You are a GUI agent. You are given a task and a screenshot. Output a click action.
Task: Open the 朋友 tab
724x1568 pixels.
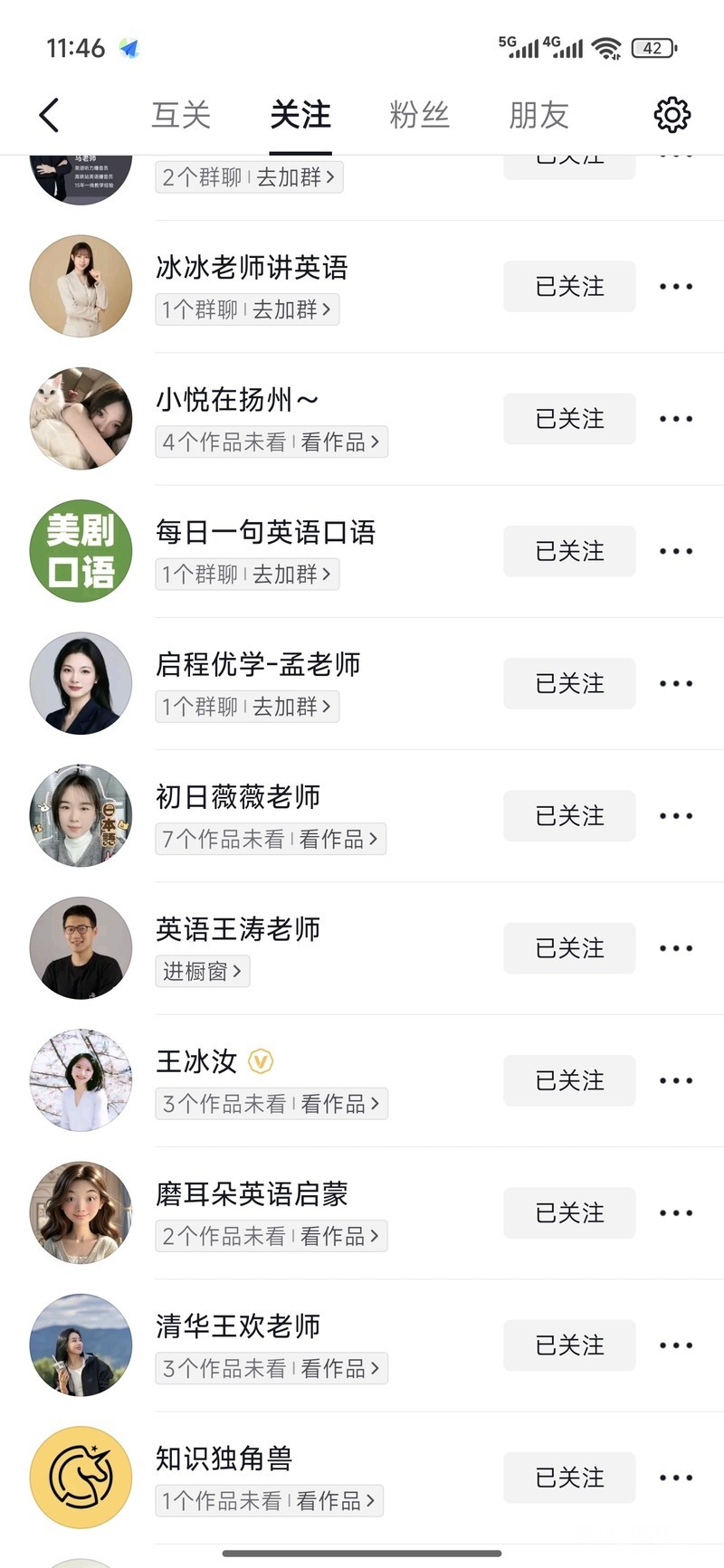click(x=538, y=115)
